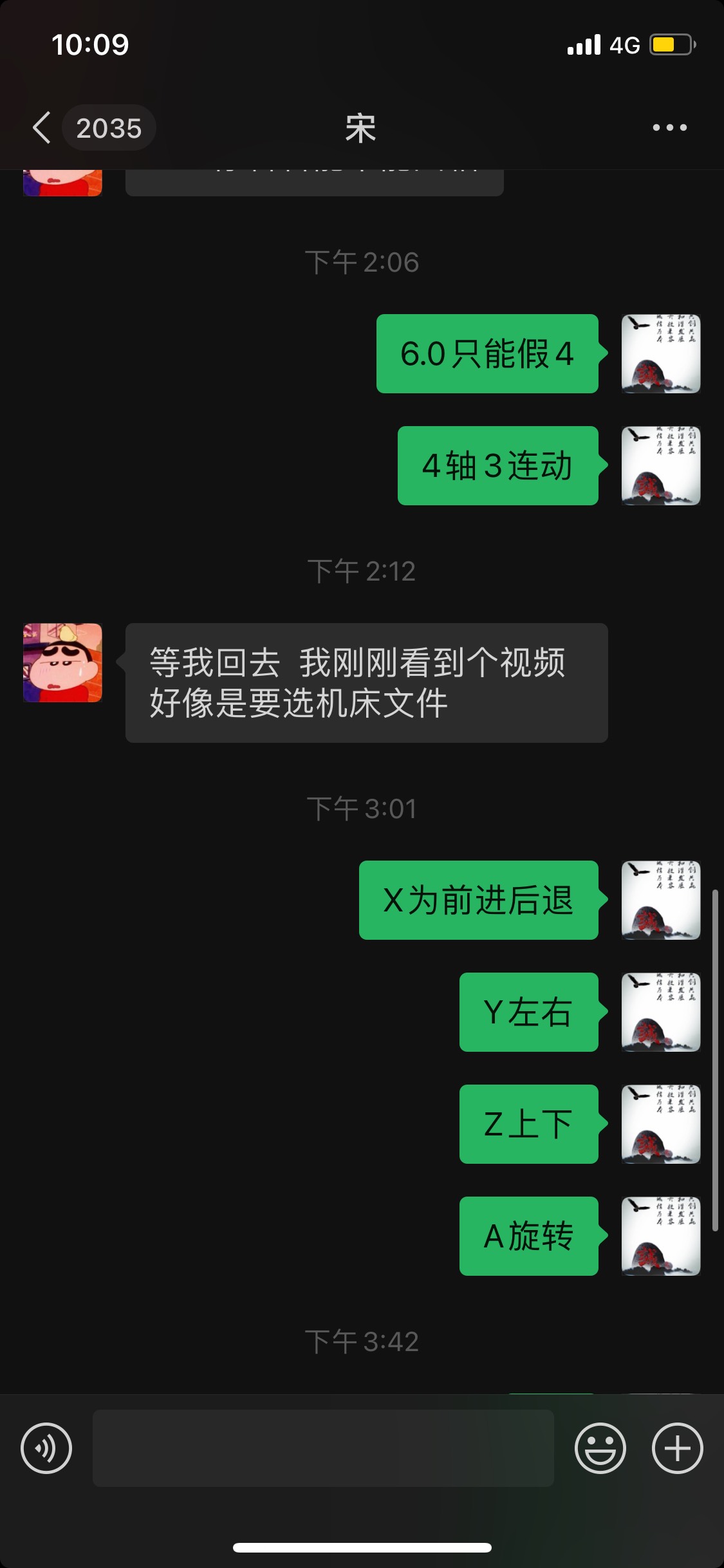The image size is (724, 1568).
Task: Tap my avatar beside the 6.0只能假4 message
Action: coord(660,353)
